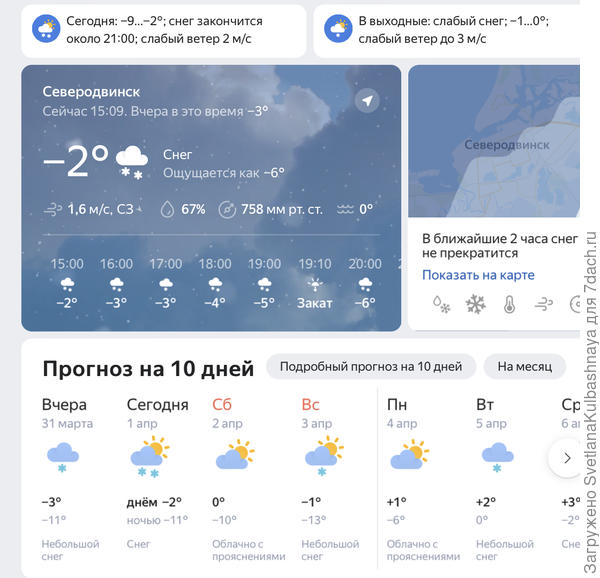Show next days with the right chevron

(567, 458)
